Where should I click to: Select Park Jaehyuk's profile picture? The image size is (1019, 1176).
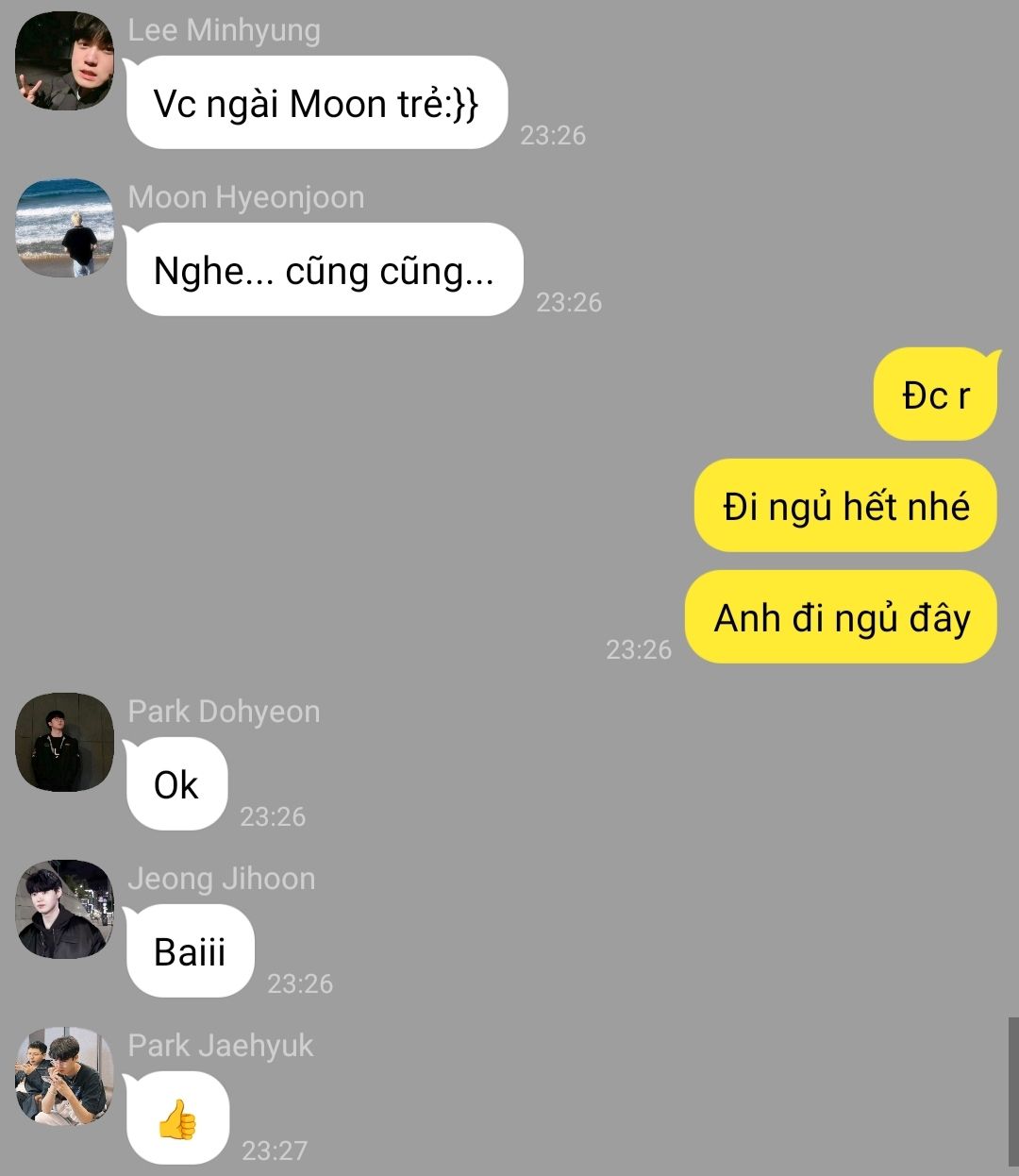click(64, 1077)
